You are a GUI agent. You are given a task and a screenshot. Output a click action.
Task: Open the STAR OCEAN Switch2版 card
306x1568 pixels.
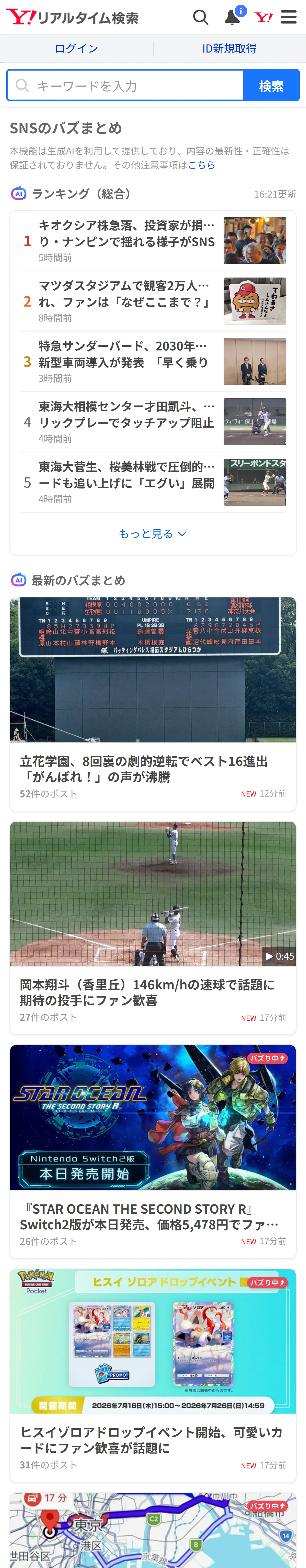[153, 1152]
